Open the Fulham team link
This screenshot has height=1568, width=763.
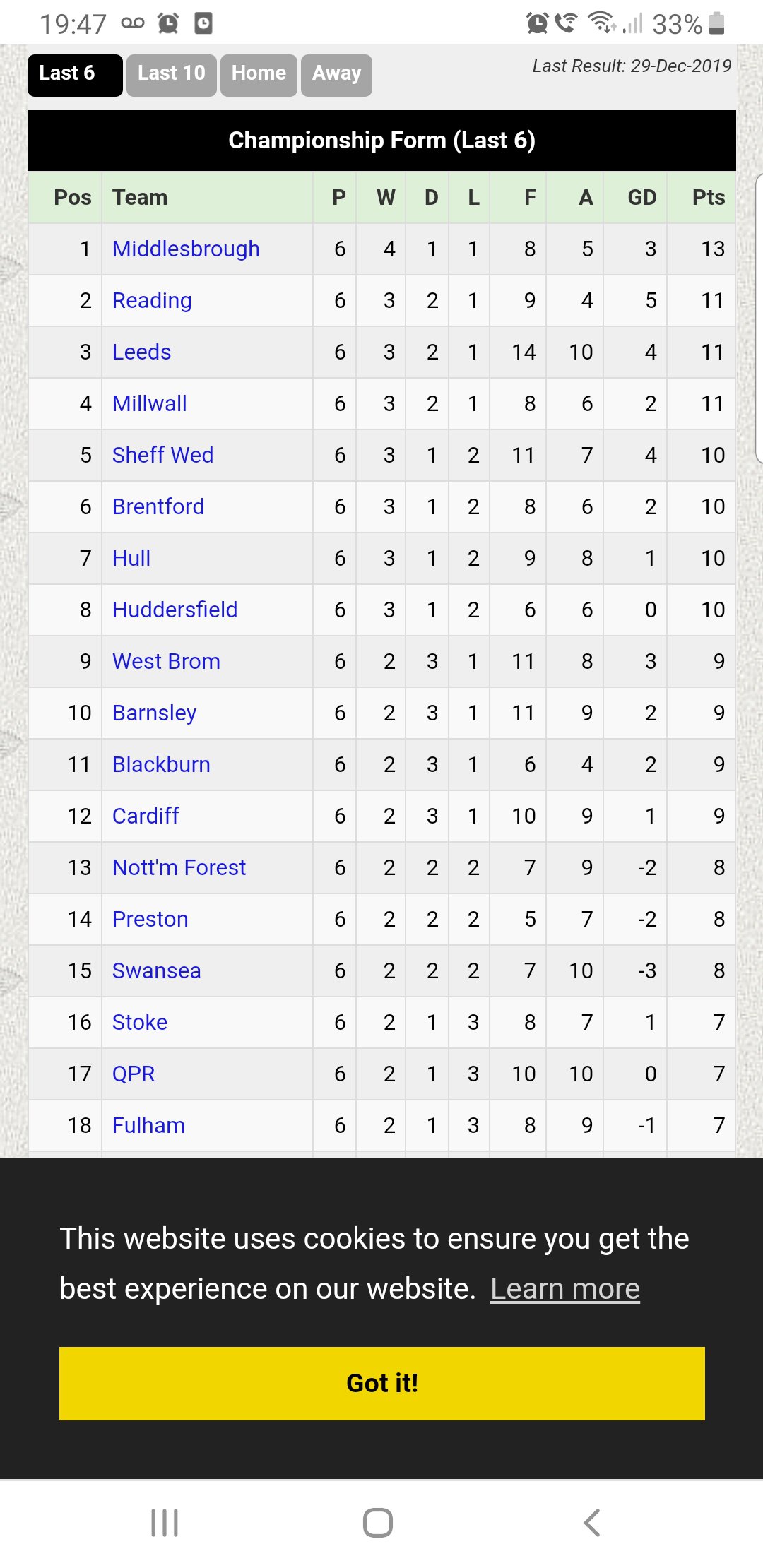(x=148, y=1125)
